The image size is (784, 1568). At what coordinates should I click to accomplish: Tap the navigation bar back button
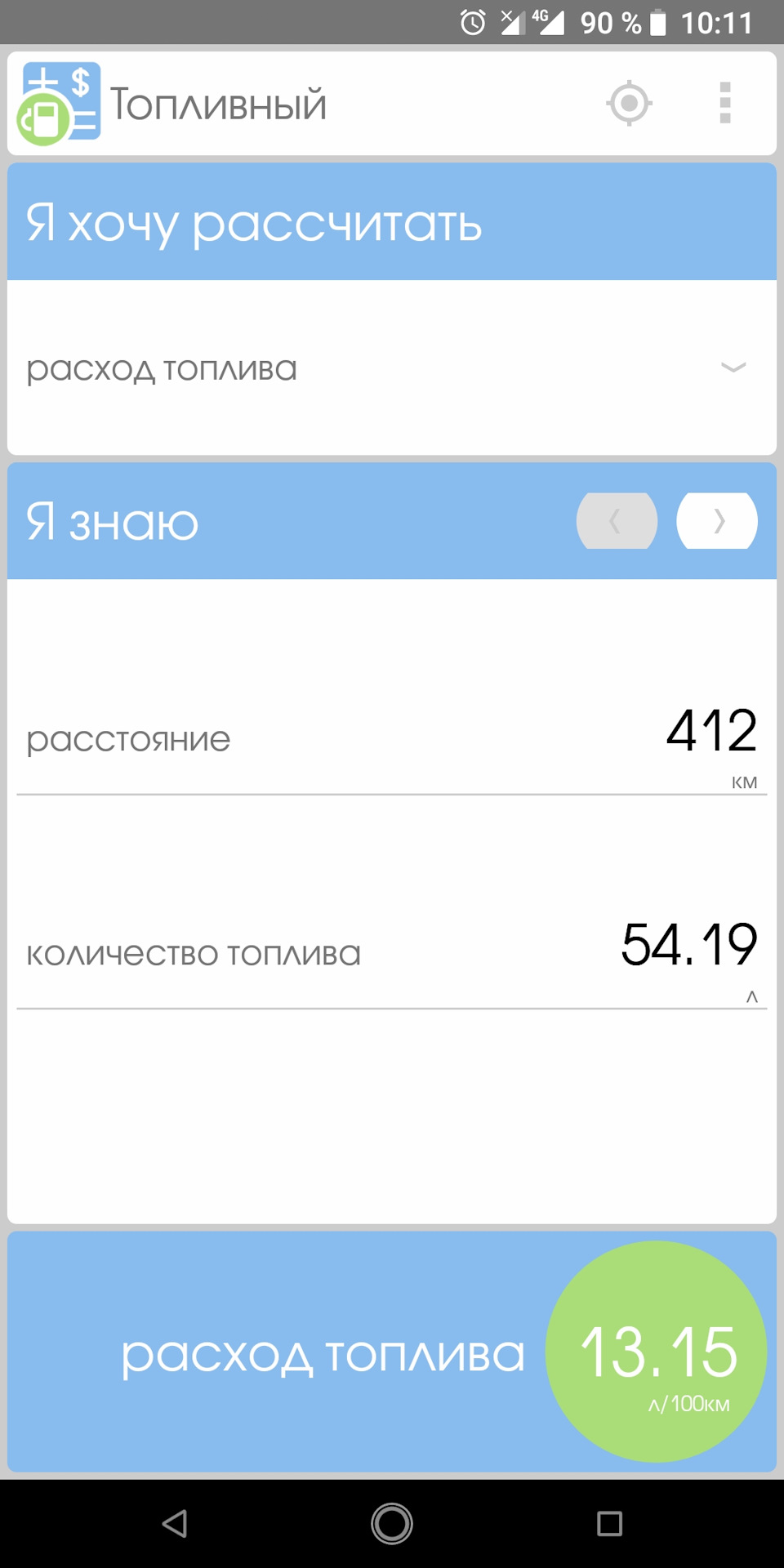pyautogui.click(x=175, y=1524)
